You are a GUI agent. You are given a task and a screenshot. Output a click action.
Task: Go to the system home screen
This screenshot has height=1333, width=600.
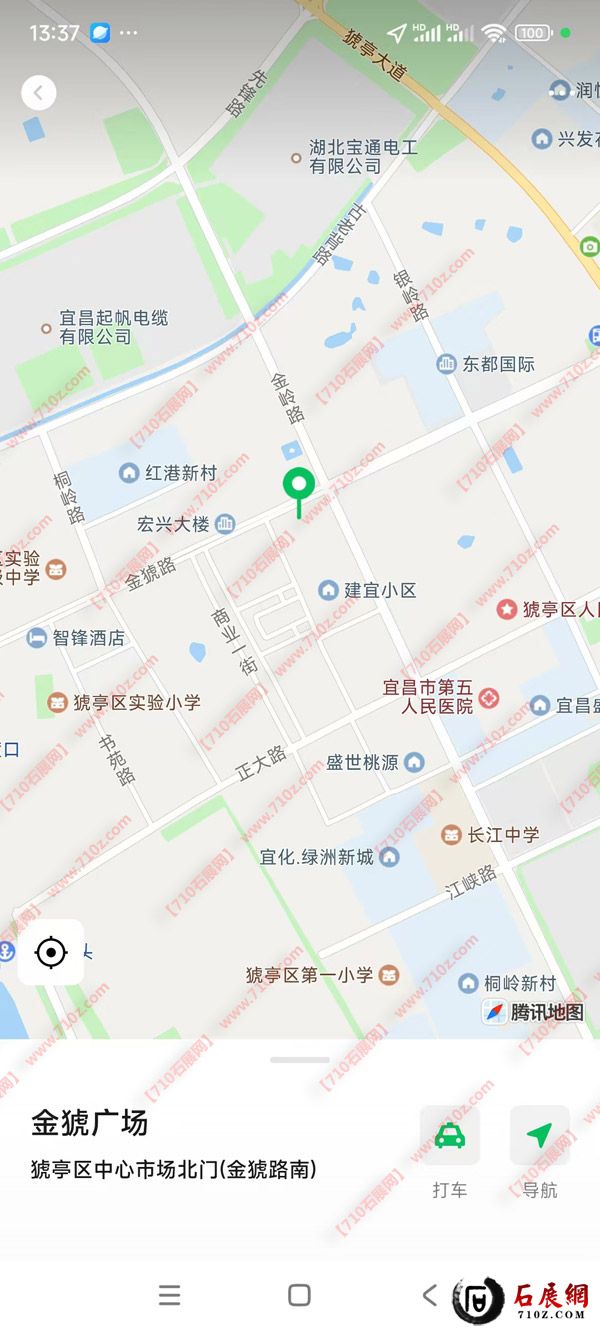(299, 1296)
